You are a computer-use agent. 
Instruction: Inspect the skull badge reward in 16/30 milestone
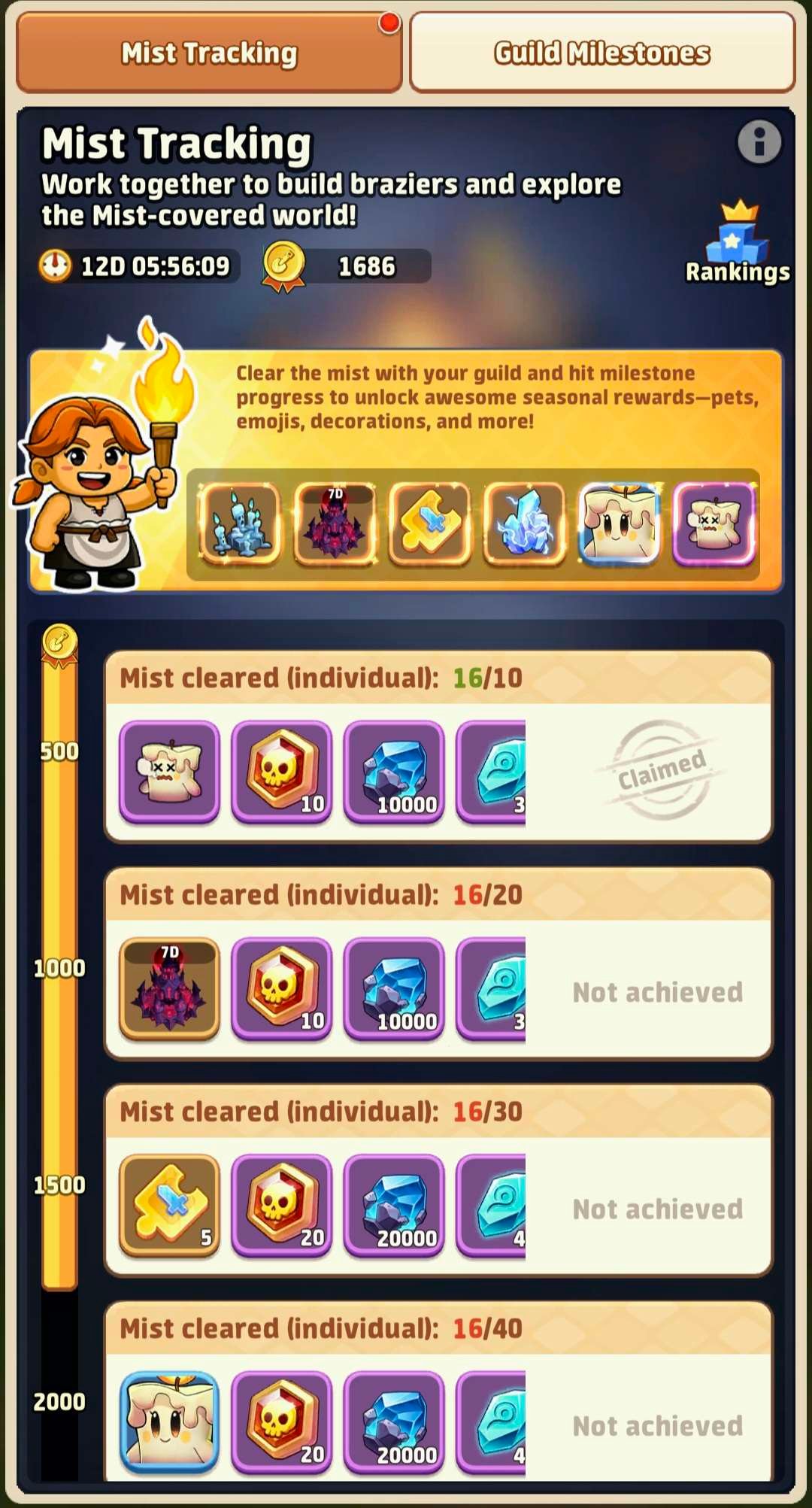(282, 1205)
